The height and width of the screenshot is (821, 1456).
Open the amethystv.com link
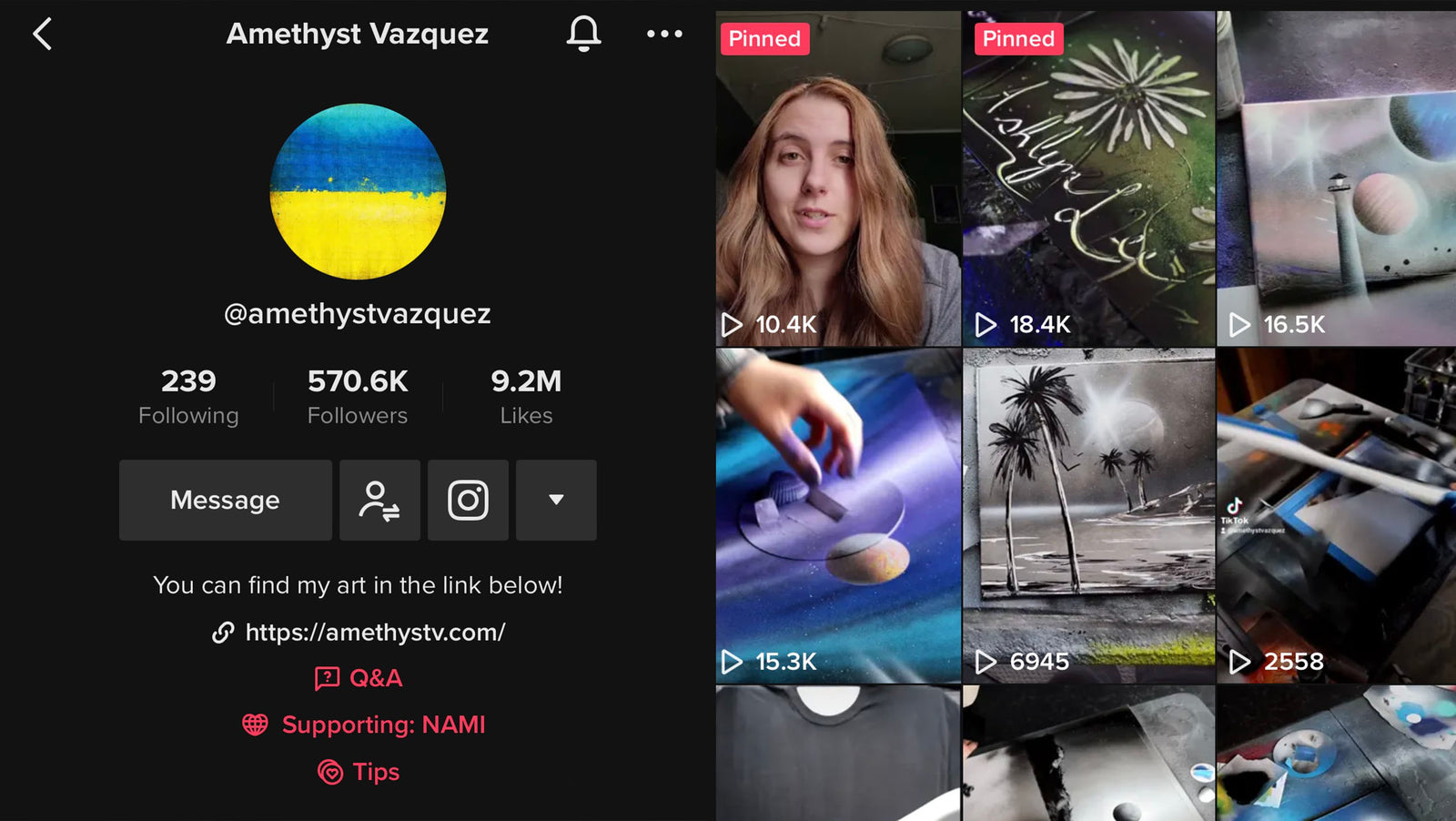click(x=374, y=632)
